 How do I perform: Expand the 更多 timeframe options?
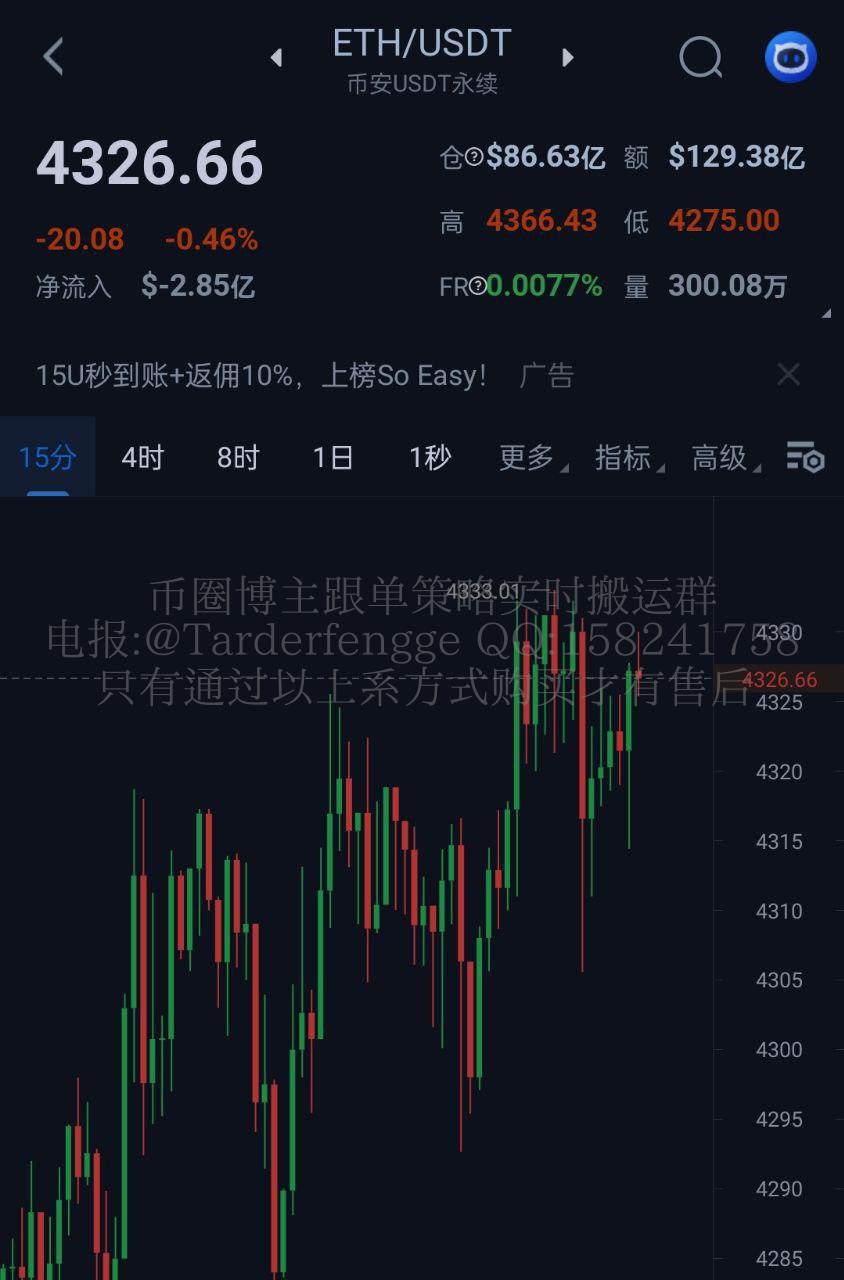530,458
